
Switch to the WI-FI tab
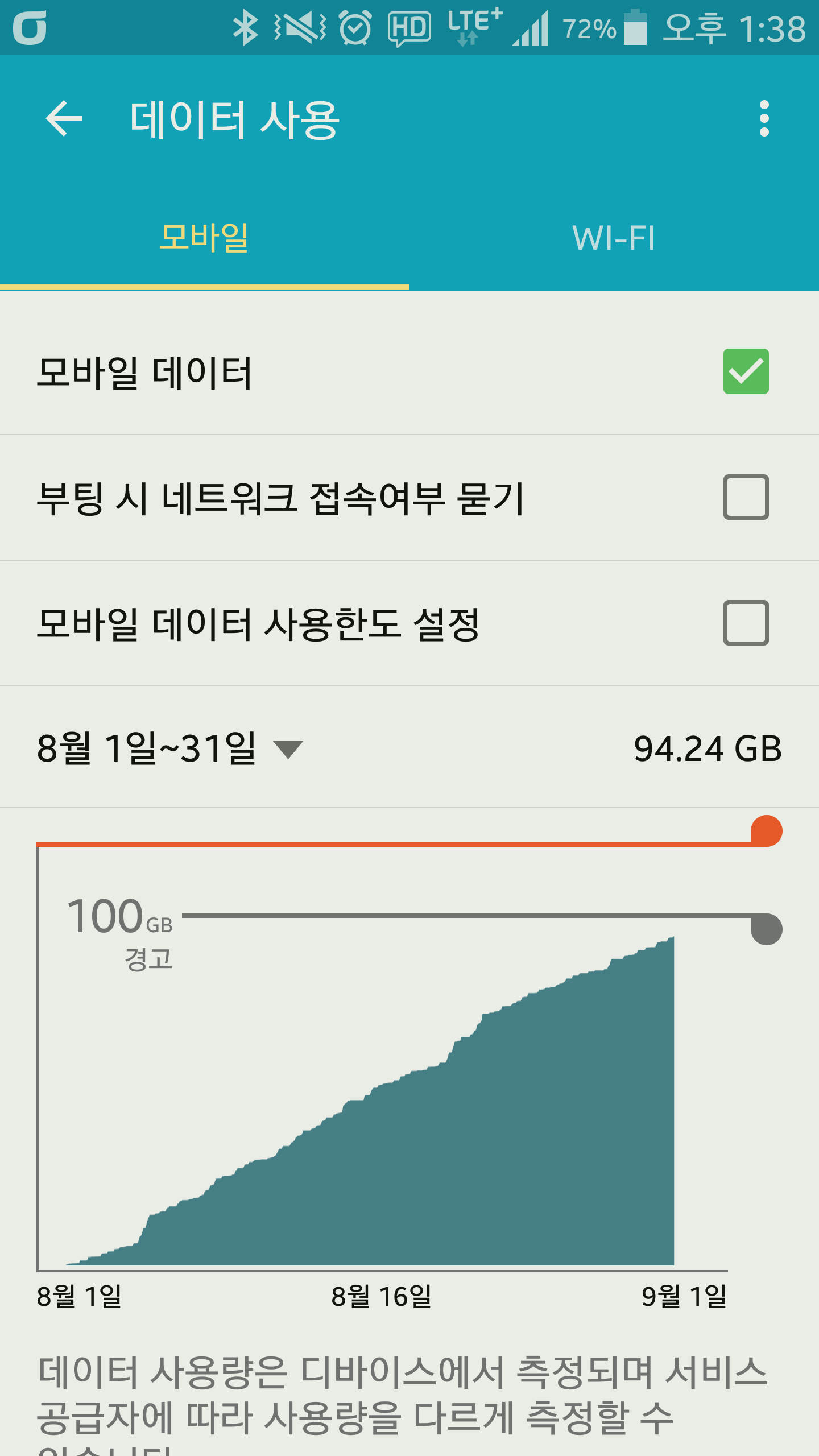click(614, 238)
